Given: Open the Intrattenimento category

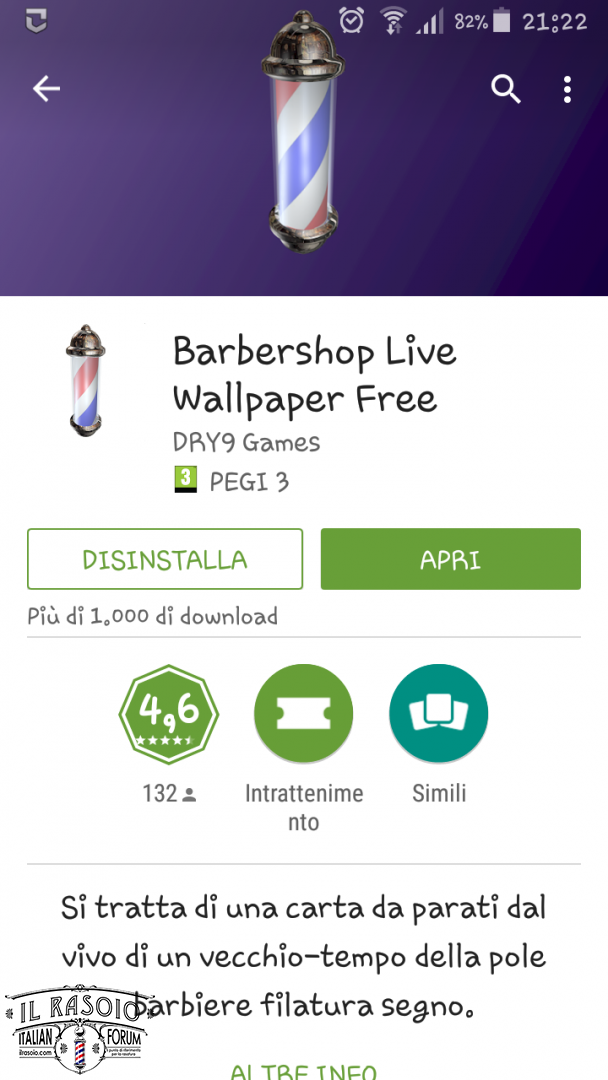Looking at the screenshot, I should click(x=304, y=714).
